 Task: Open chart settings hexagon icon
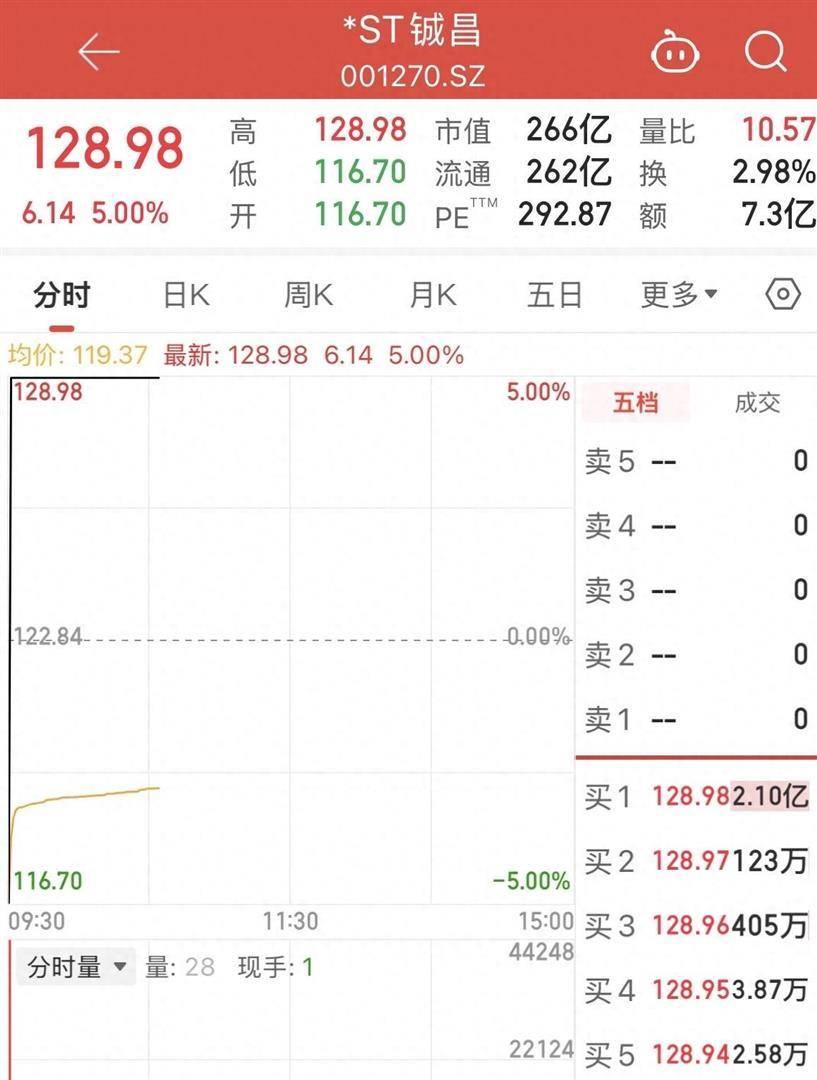click(x=783, y=295)
